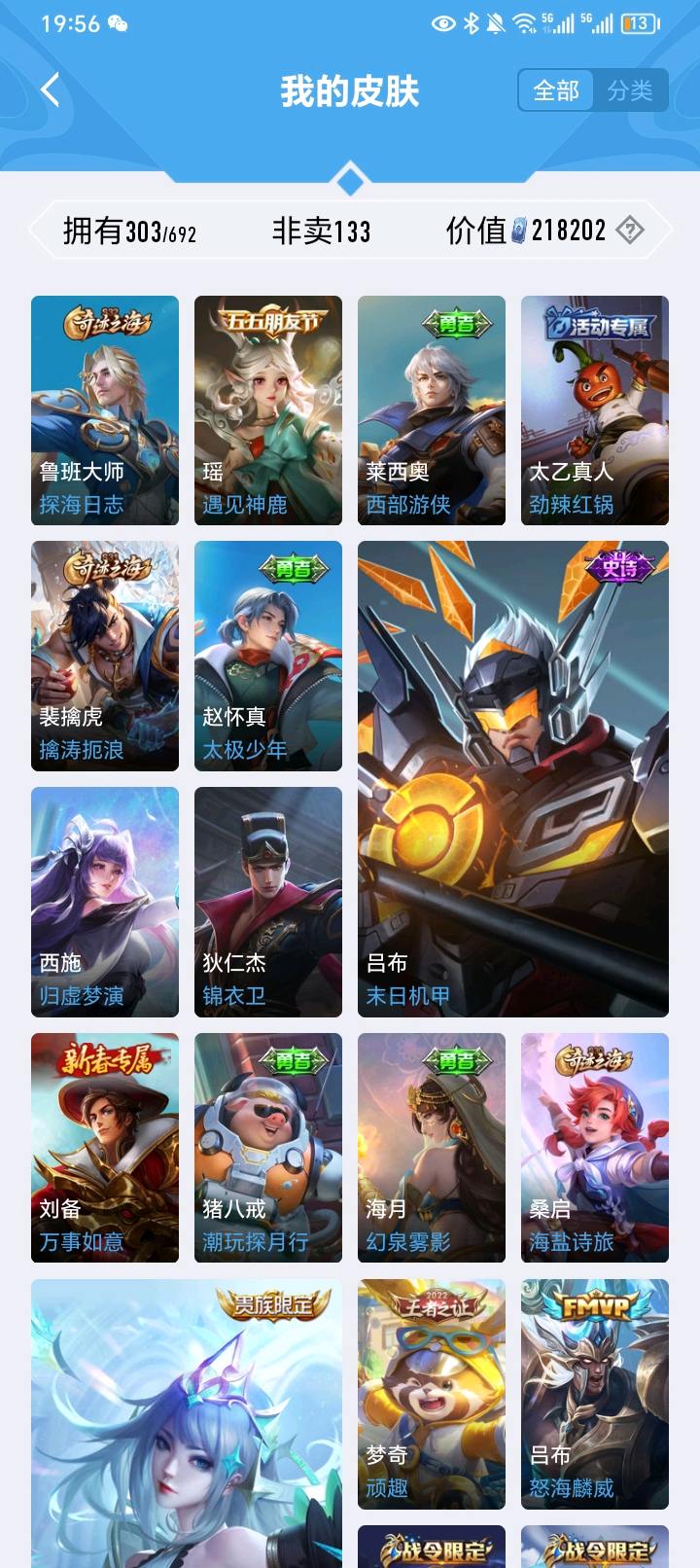Open the 太乙真人 劲辣红锅 skin
Screen dimensions: 700x1568
pos(595,410)
